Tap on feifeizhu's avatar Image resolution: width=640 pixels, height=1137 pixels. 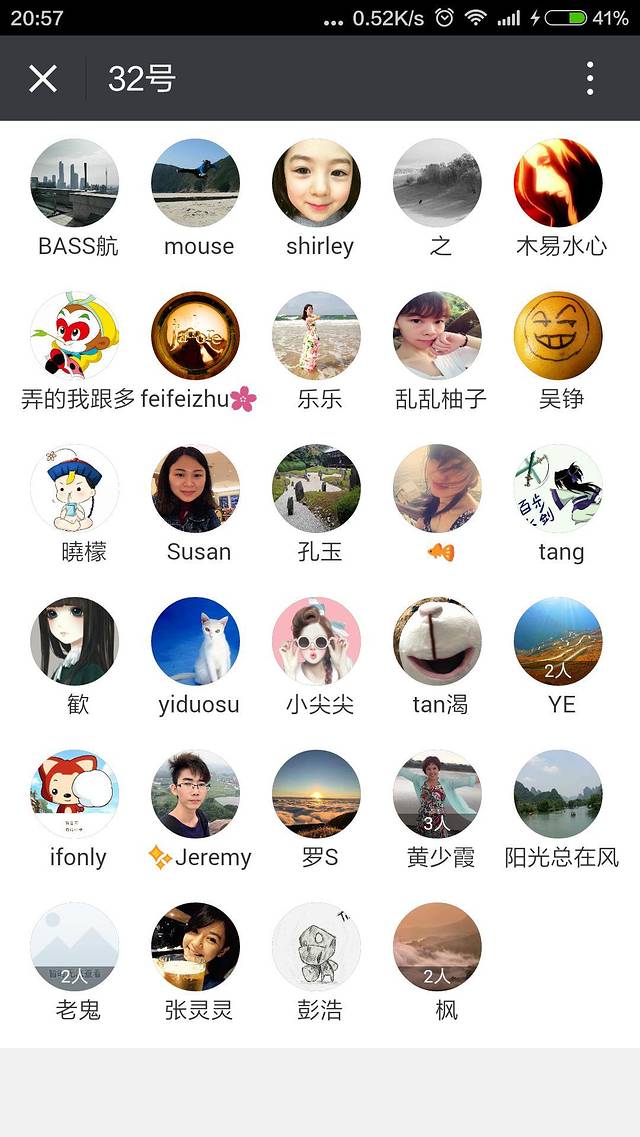coord(196,336)
